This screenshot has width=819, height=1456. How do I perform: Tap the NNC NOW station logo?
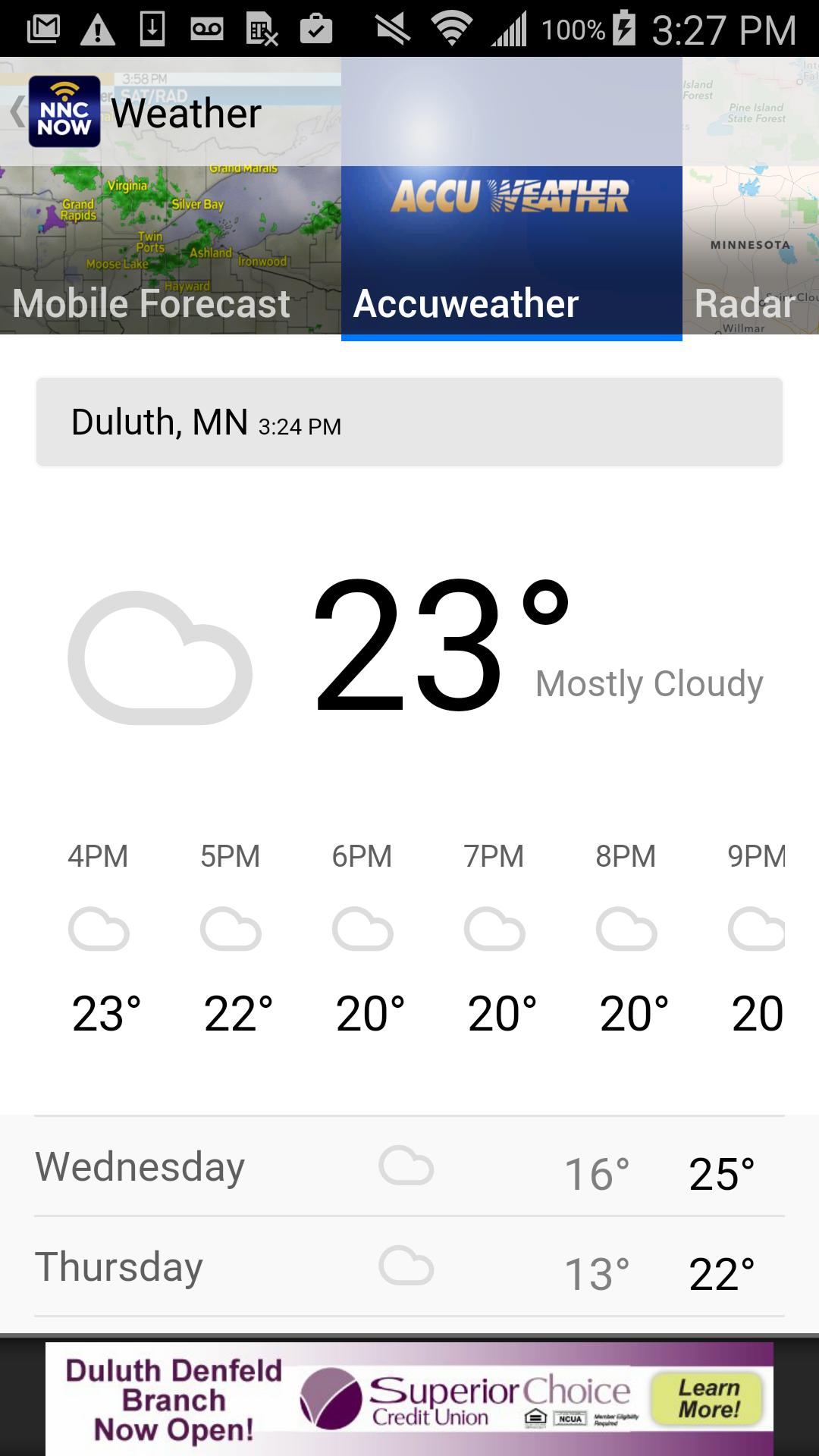tap(64, 111)
